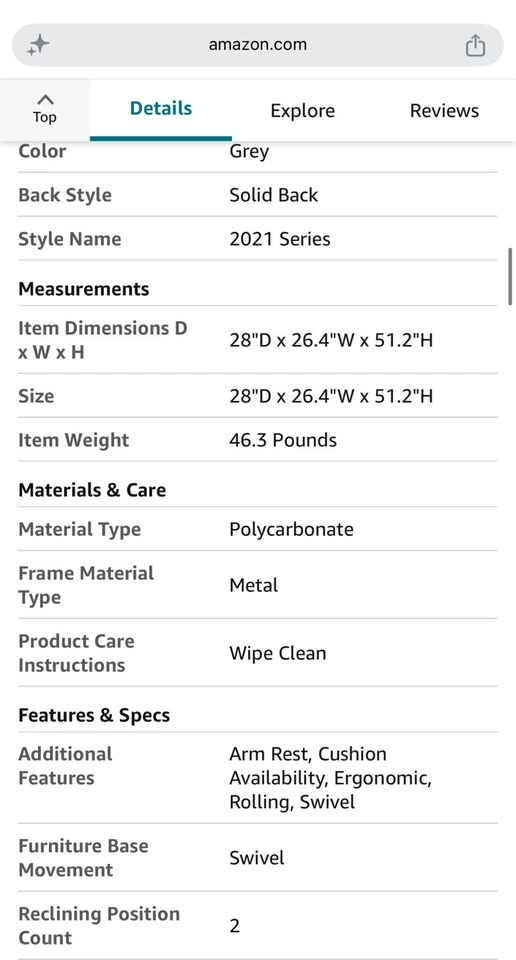Jump back to Top of page
516x960 pixels.
(44, 109)
